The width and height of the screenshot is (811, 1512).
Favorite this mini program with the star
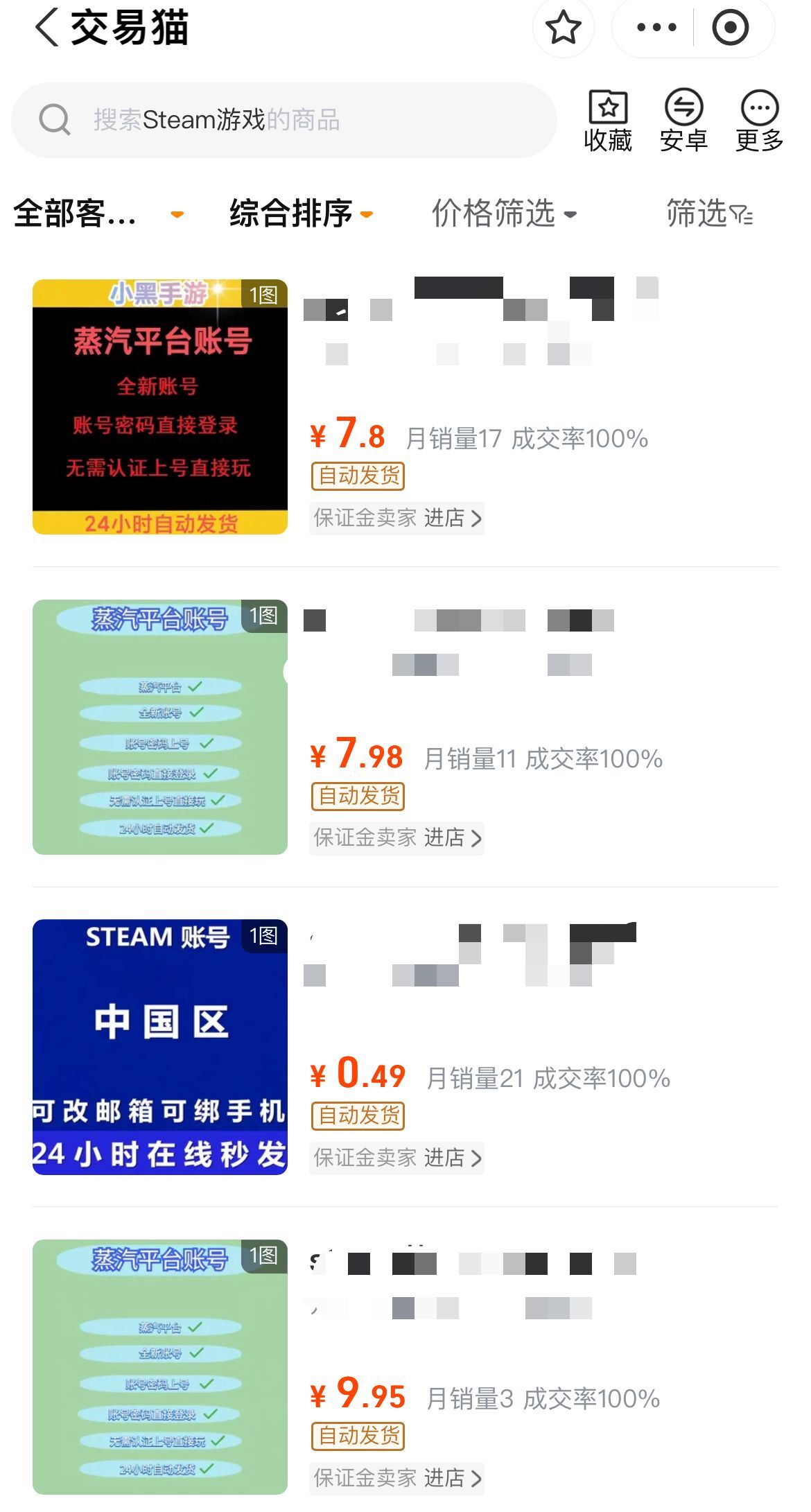(x=563, y=28)
